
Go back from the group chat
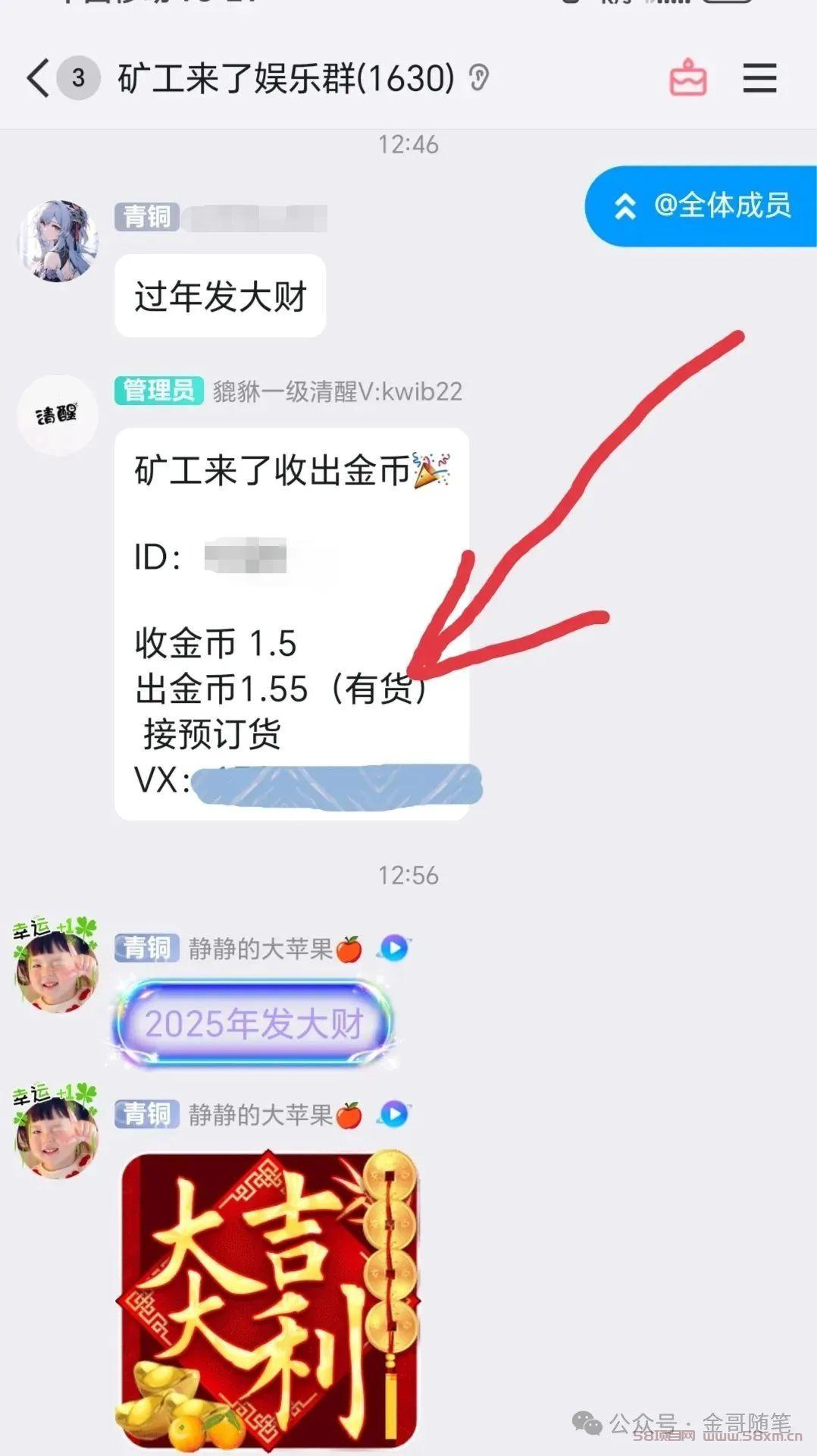[x=38, y=78]
